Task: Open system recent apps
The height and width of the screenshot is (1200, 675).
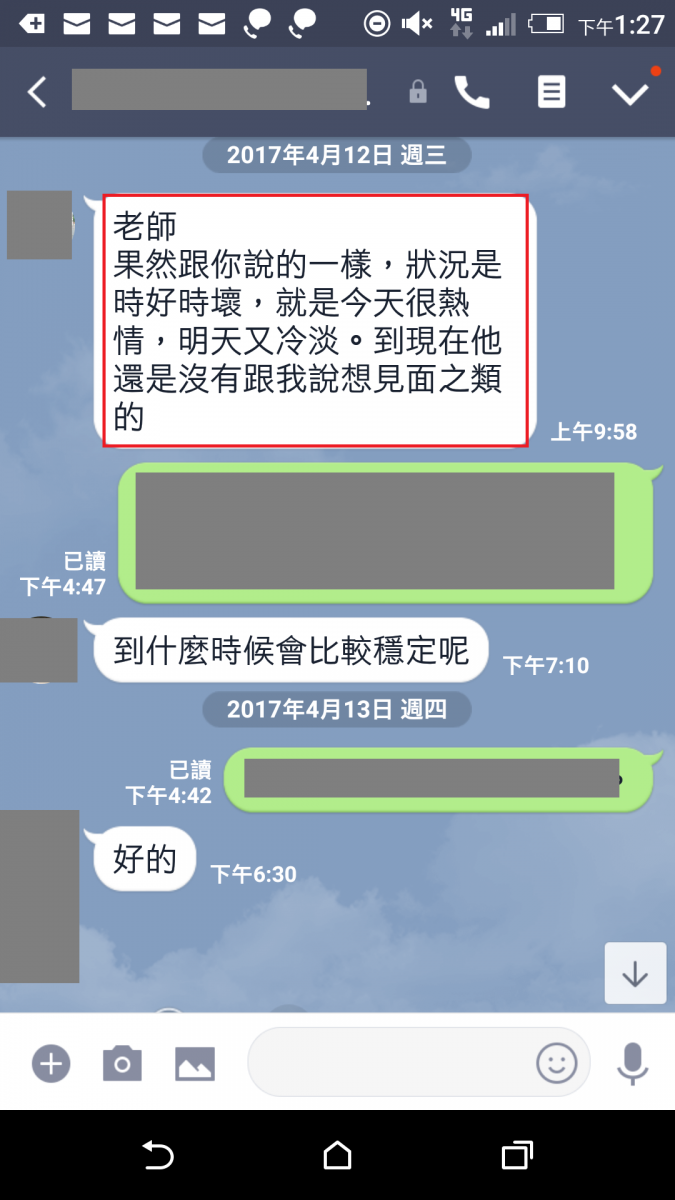Action: point(516,1156)
